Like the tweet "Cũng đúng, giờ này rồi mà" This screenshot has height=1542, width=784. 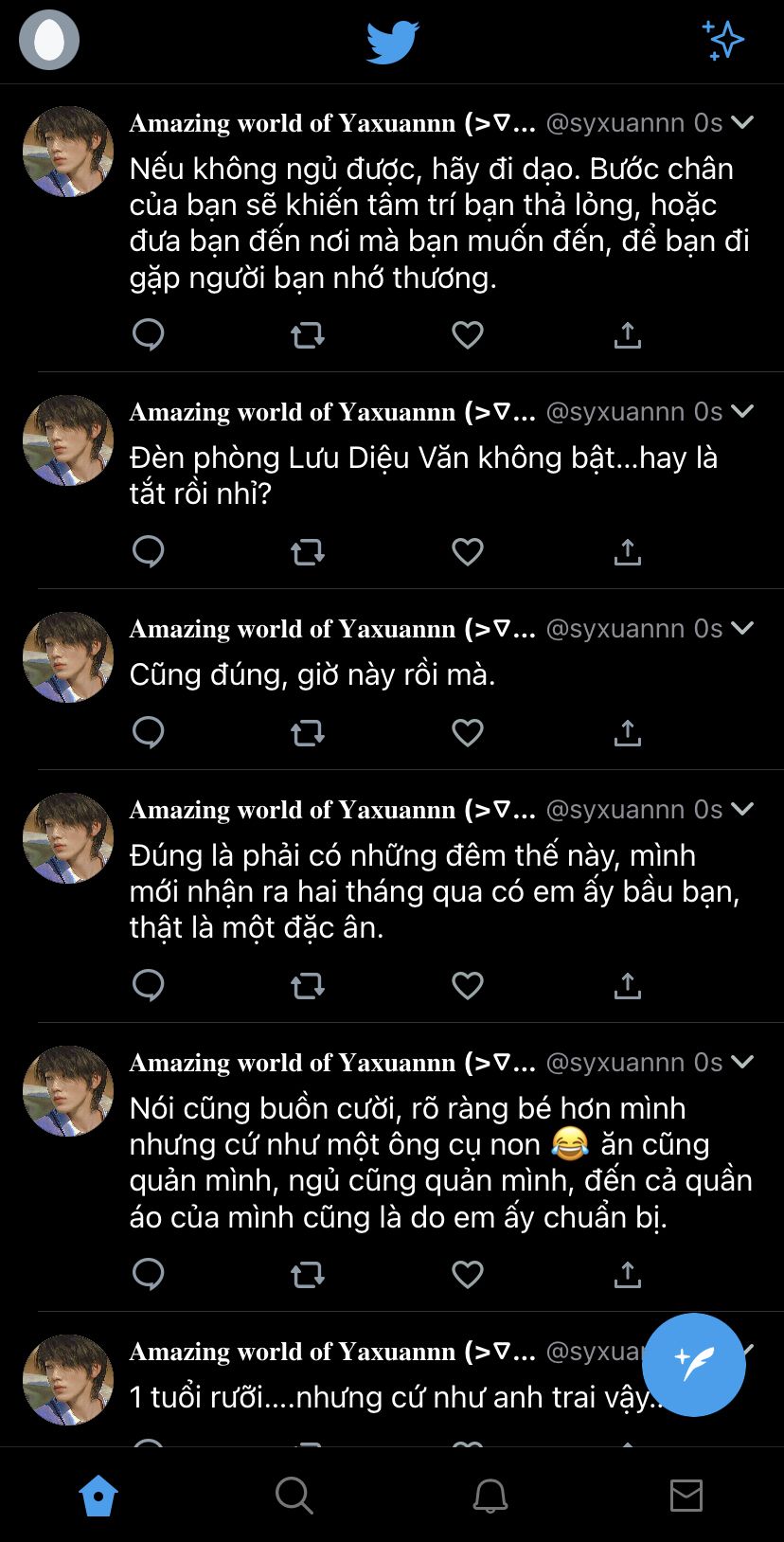(x=468, y=732)
